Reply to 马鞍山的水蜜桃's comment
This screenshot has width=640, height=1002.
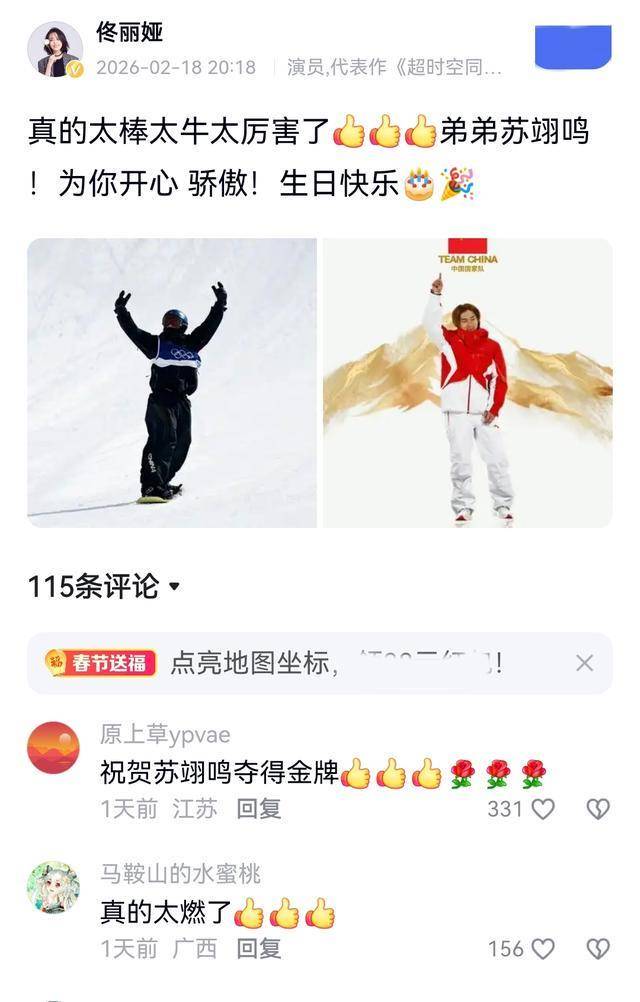click(x=258, y=947)
